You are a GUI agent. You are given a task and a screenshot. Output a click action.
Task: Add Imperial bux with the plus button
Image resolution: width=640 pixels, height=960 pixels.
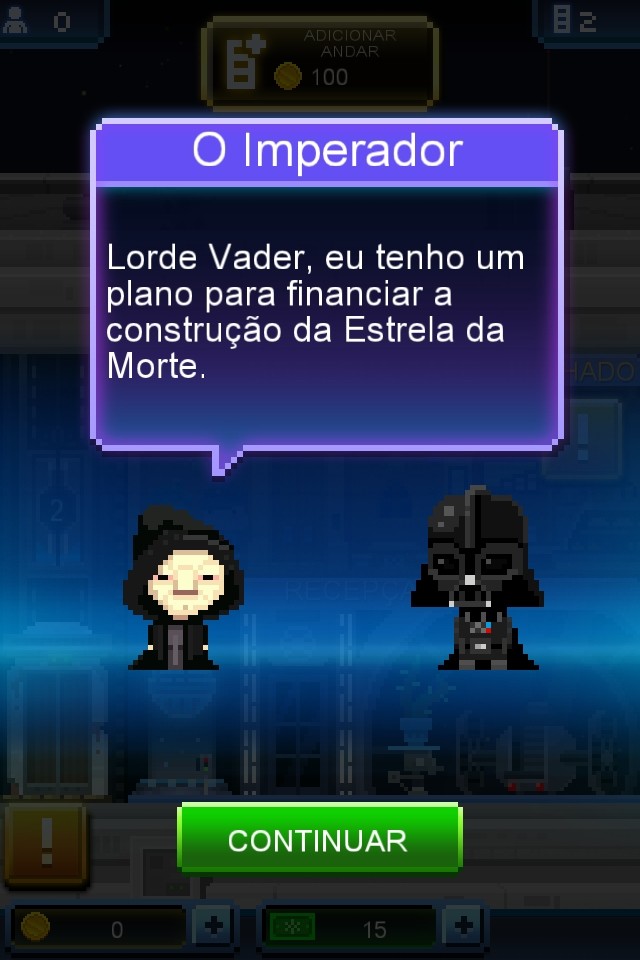pyautogui.click(x=463, y=927)
